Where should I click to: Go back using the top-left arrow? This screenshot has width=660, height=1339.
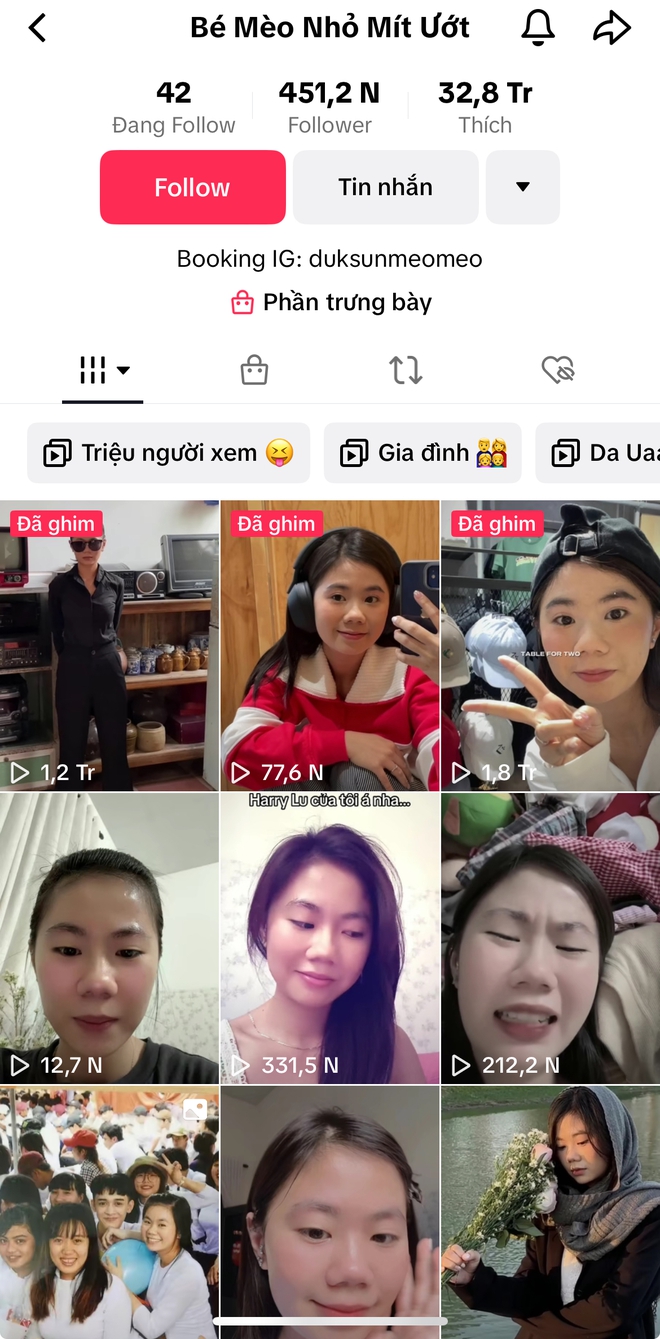point(38,28)
